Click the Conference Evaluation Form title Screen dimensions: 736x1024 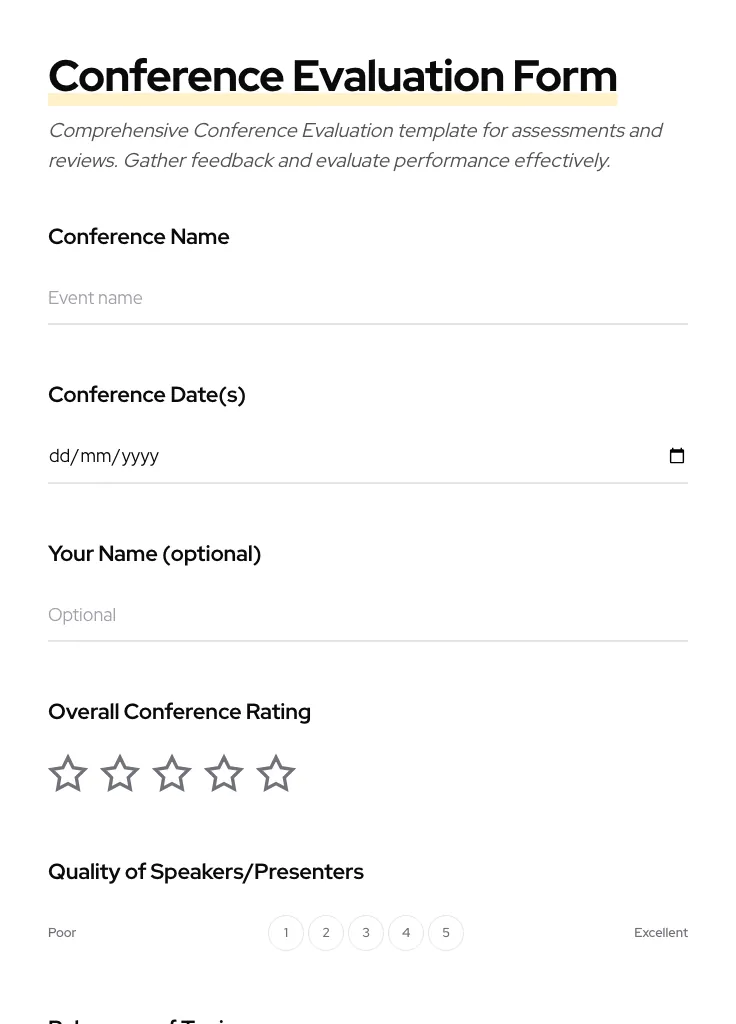tap(333, 75)
